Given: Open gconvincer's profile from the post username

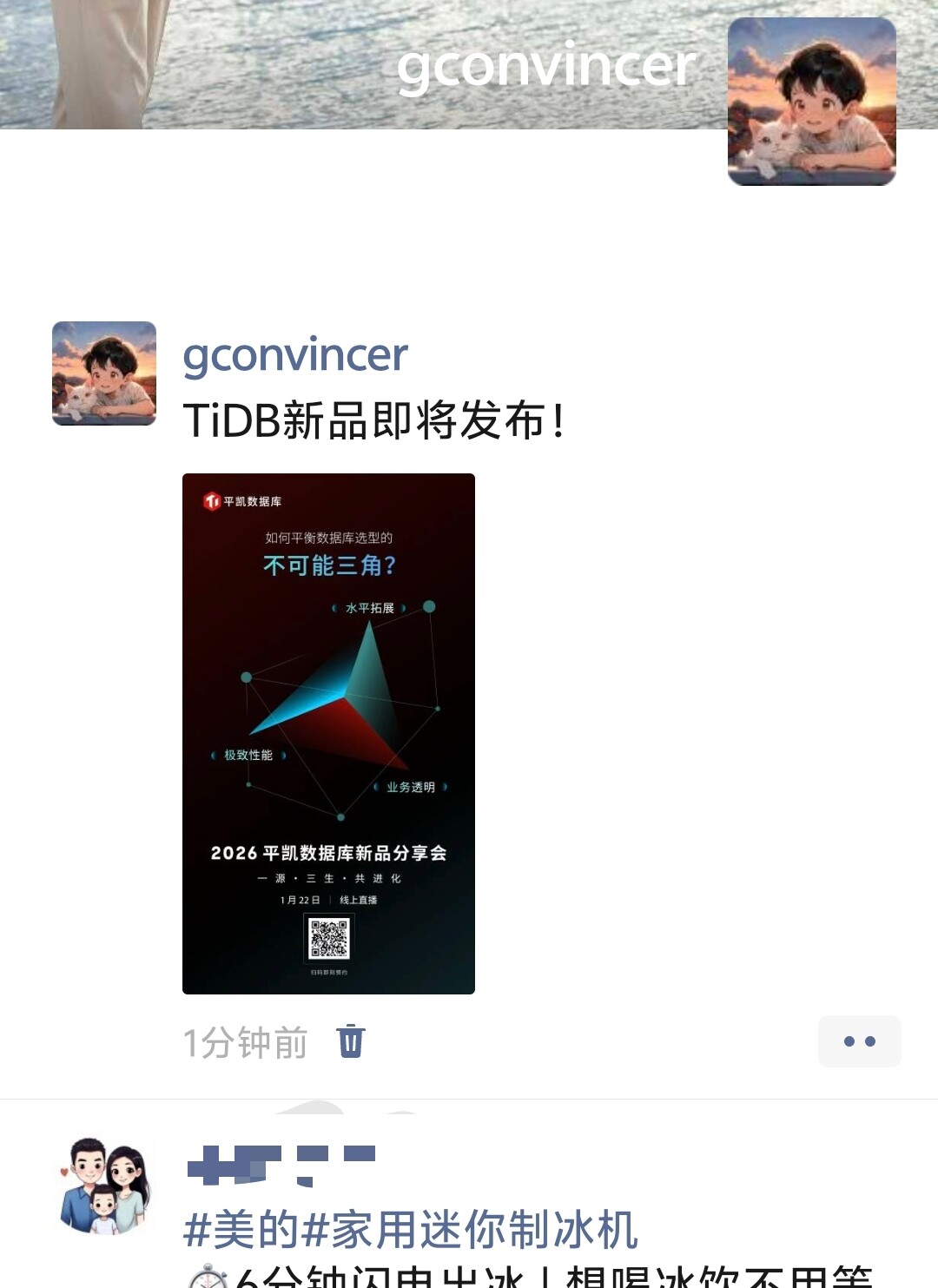Looking at the screenshot, I should click(295, 354).
